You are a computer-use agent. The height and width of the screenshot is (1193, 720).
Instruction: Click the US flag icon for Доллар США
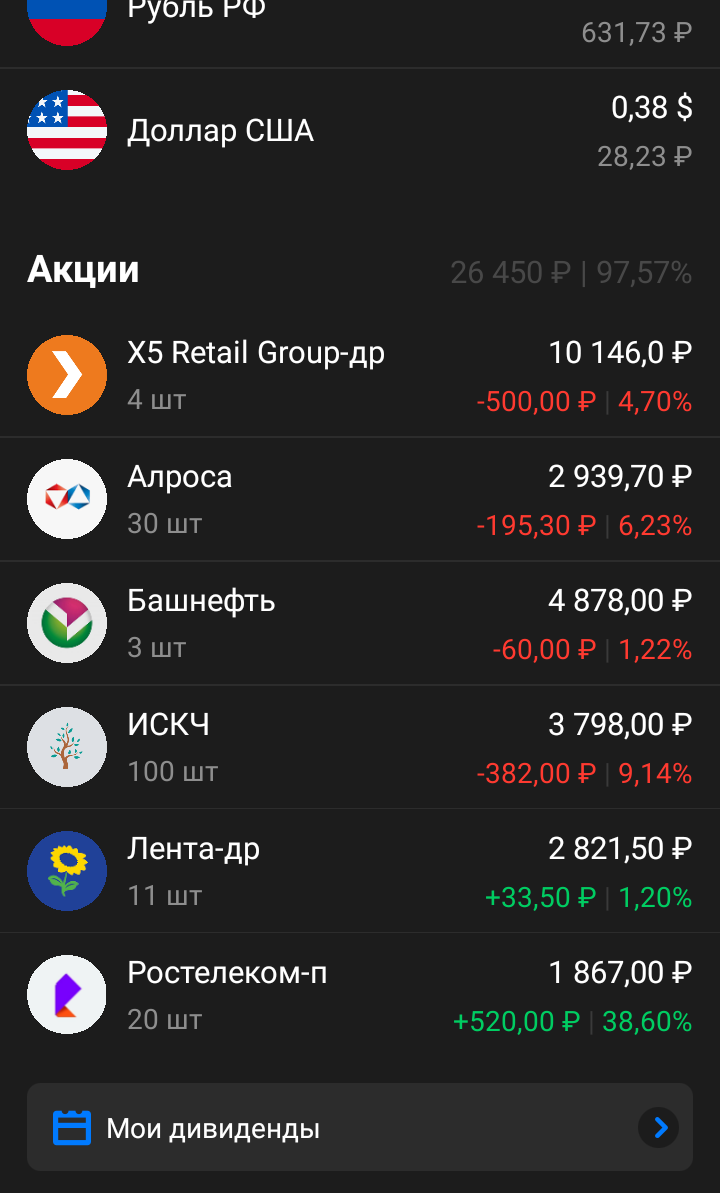coord(67,128)
